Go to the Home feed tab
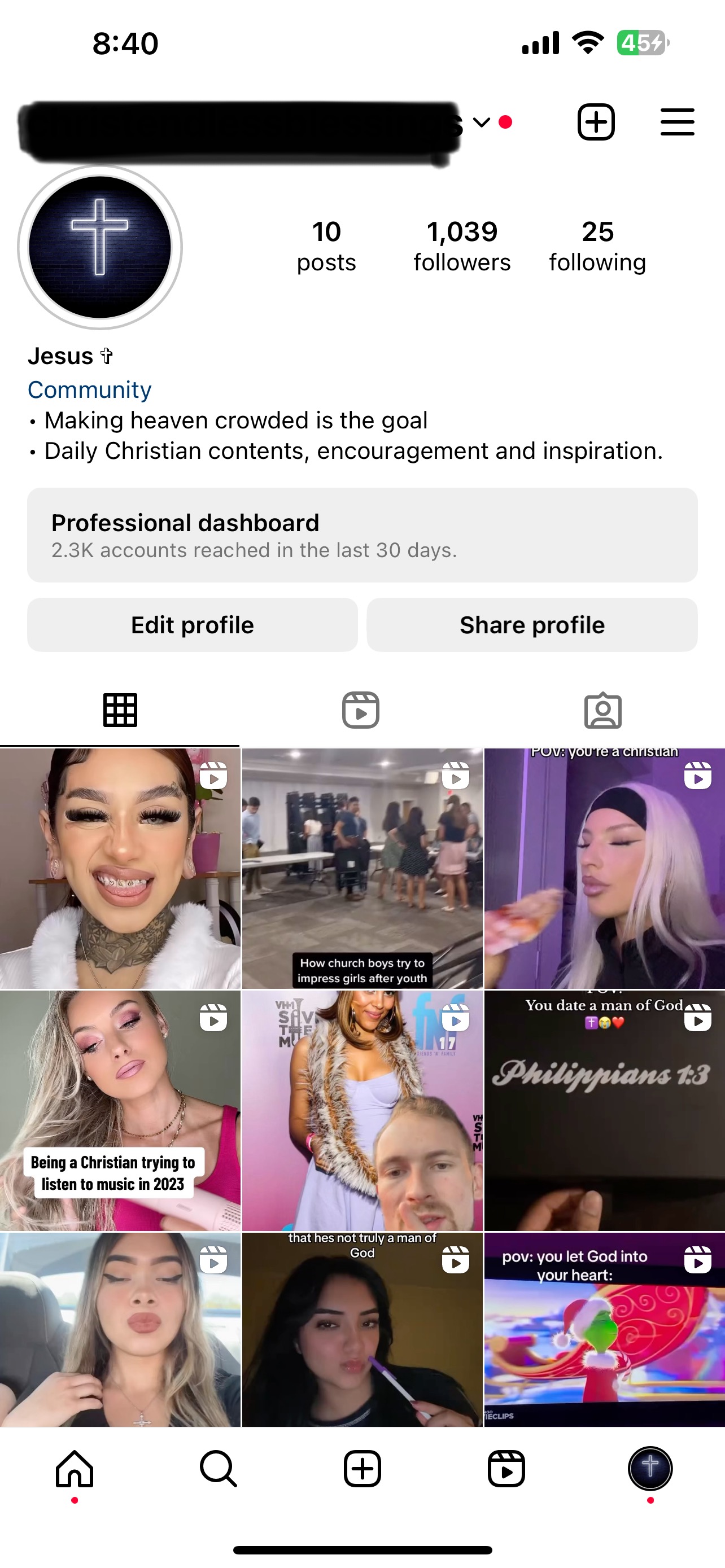Image resolution: width=725 pixels, height=1568 pixels. click(75, 1468)
